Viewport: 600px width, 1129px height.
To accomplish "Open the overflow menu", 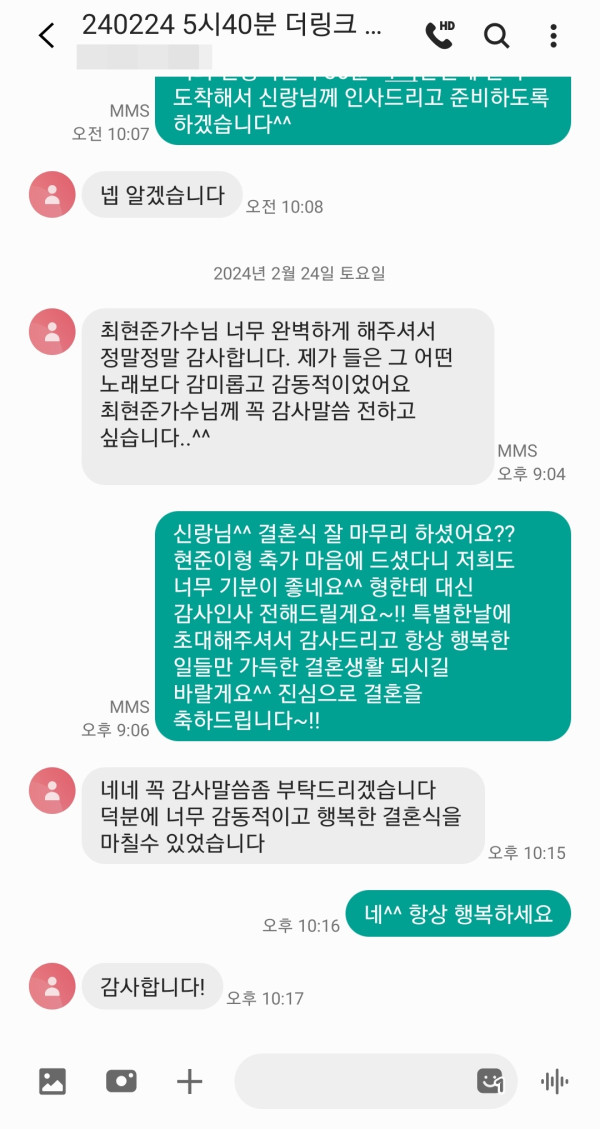I will pyautogui.click(x=553, y=36).
